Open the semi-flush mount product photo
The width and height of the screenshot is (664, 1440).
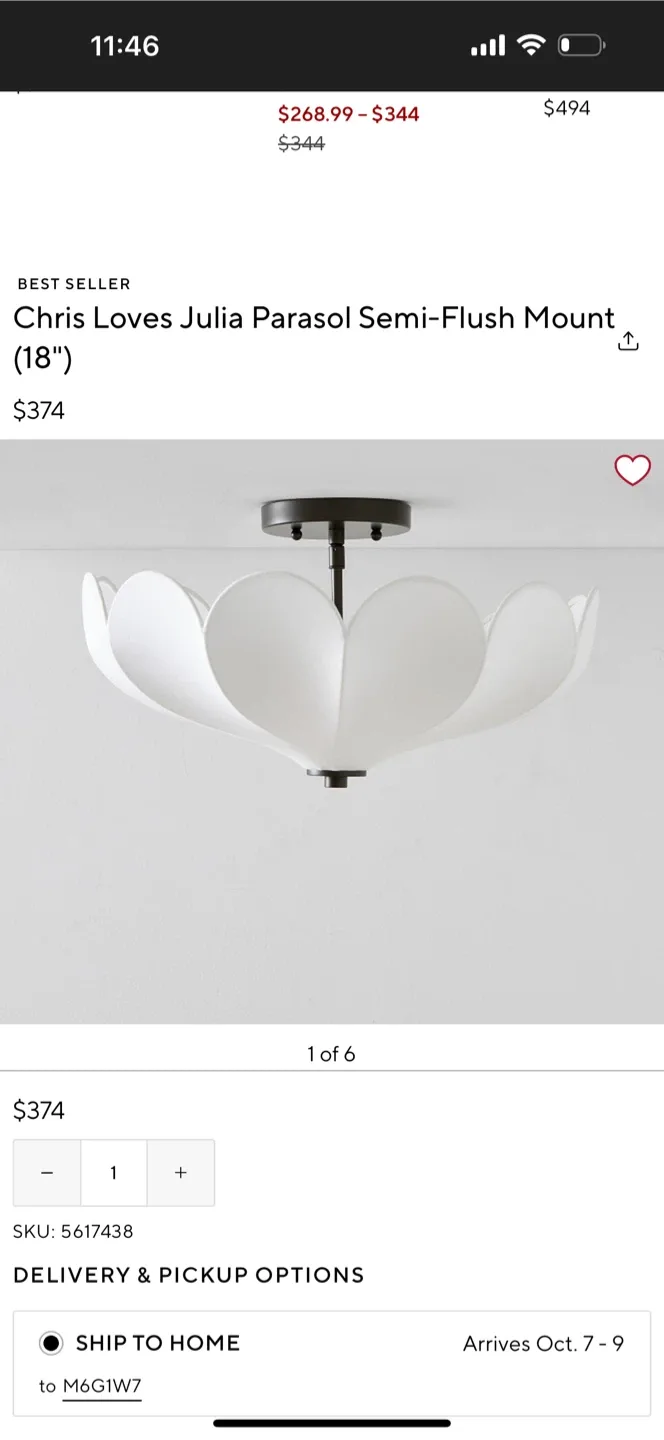pyautogui.click(x=332, y=731)
